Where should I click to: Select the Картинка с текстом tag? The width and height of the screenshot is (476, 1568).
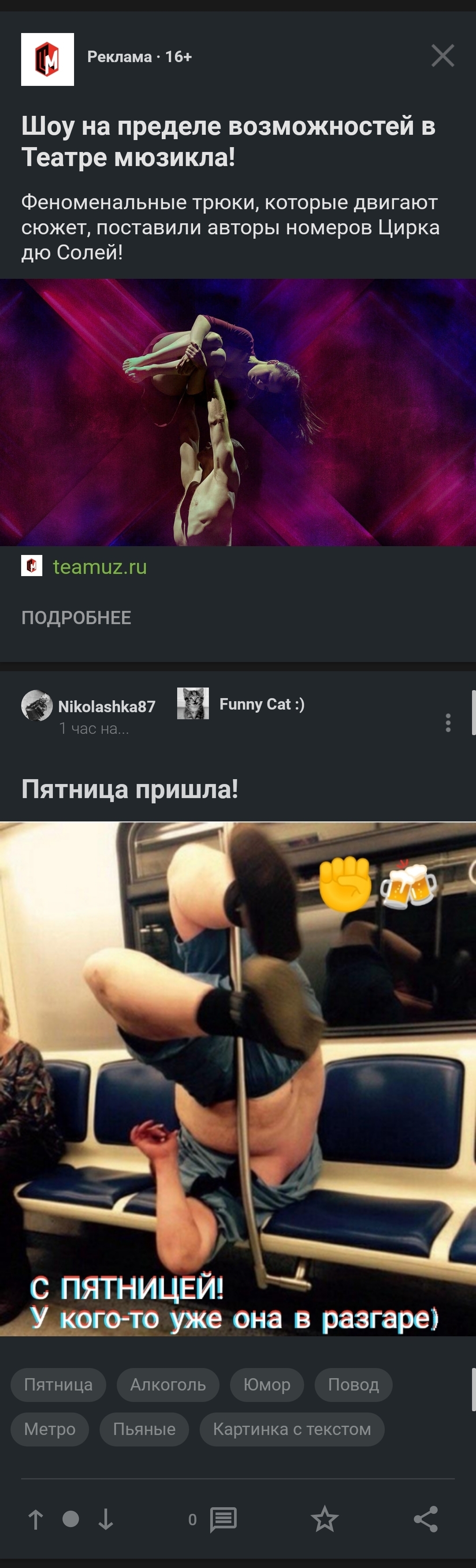[291, 1429]
